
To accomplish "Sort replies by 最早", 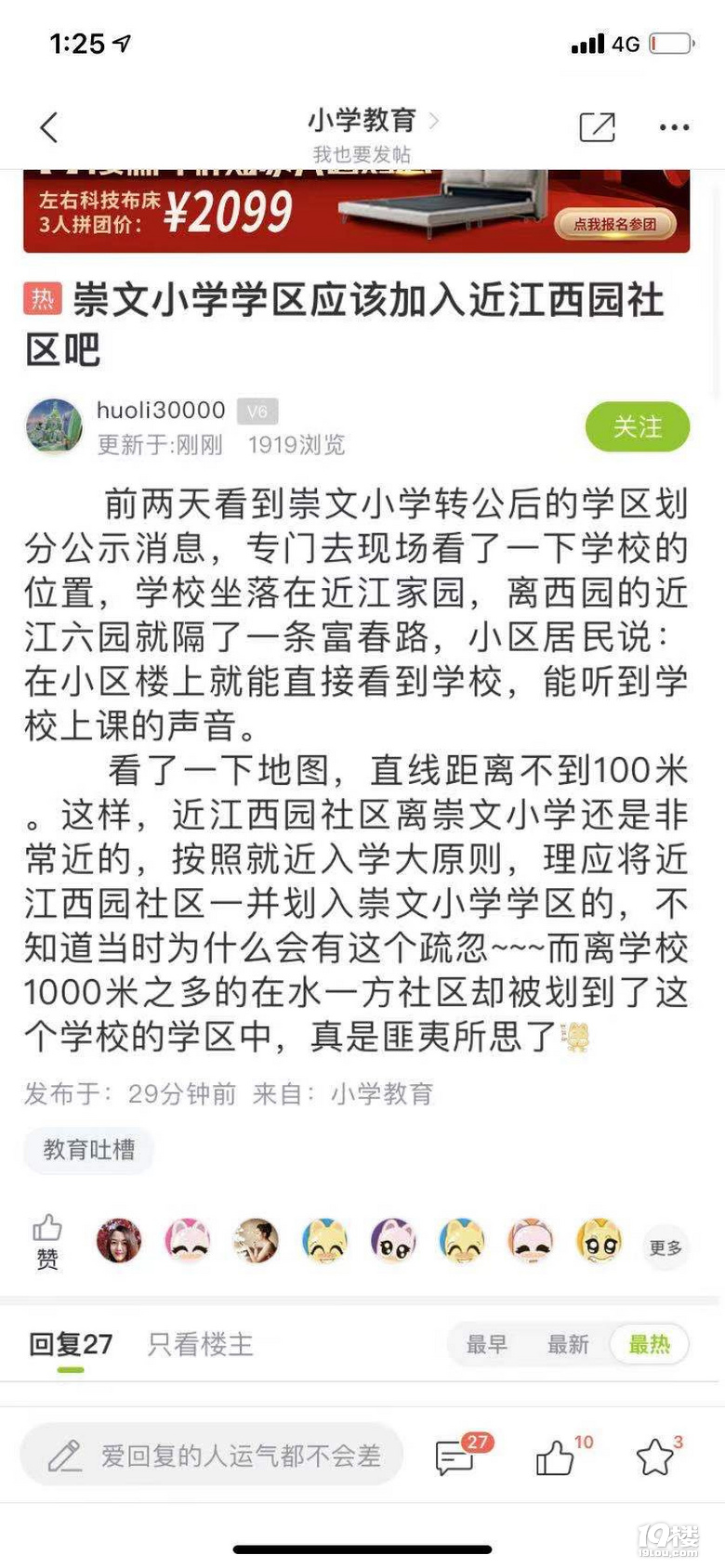I will (487, 1344).
